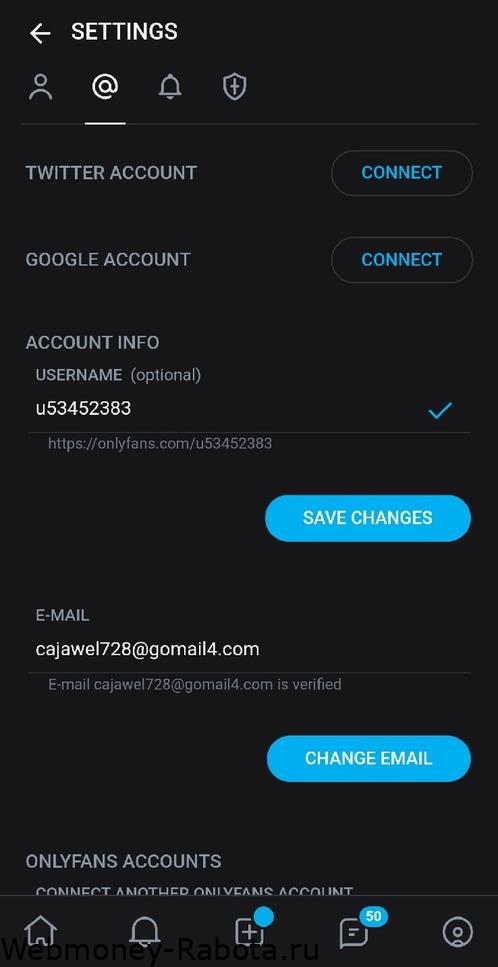Open the profile menu in the bottom bar
Image resolution: width=498 pixels, height=967 pixels.
click(x=457, y=932)
